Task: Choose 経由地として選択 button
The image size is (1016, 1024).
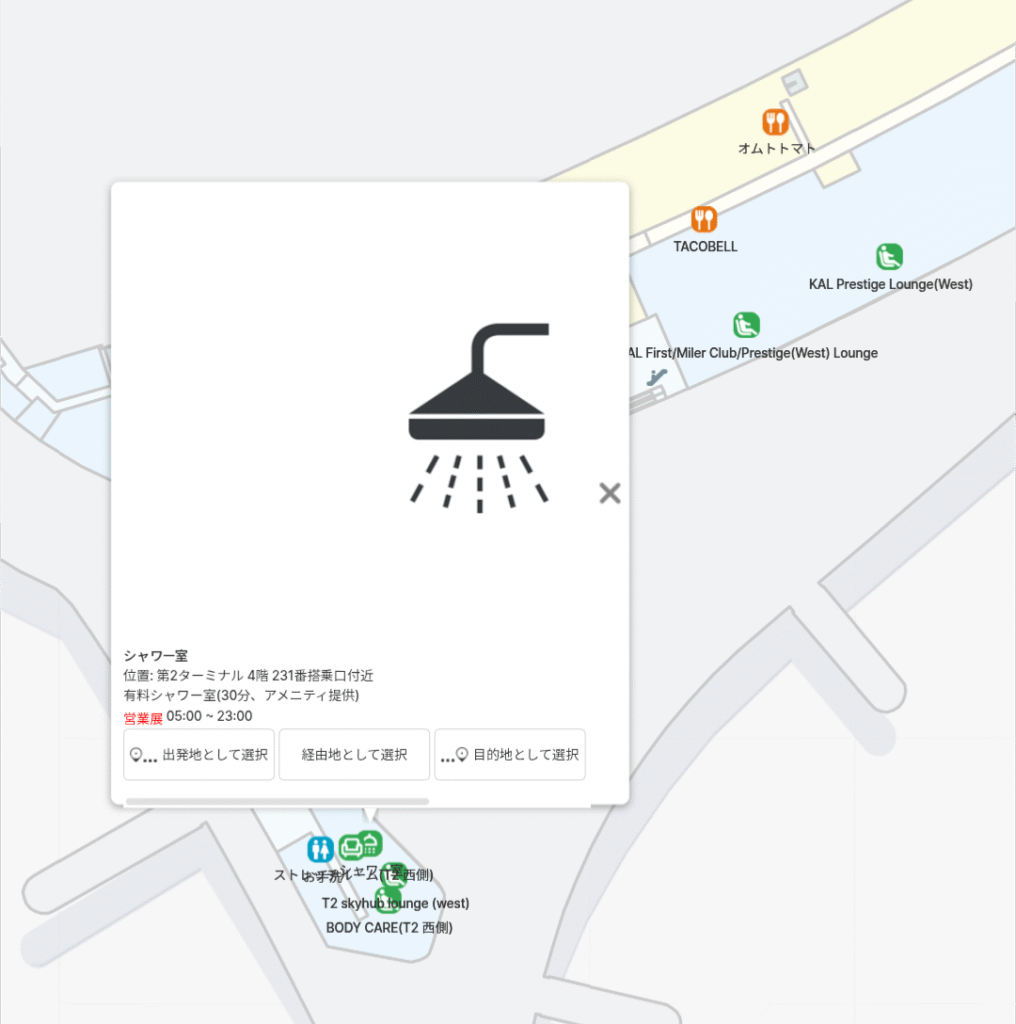Action: pyautogui.click(x=354, y=755)
